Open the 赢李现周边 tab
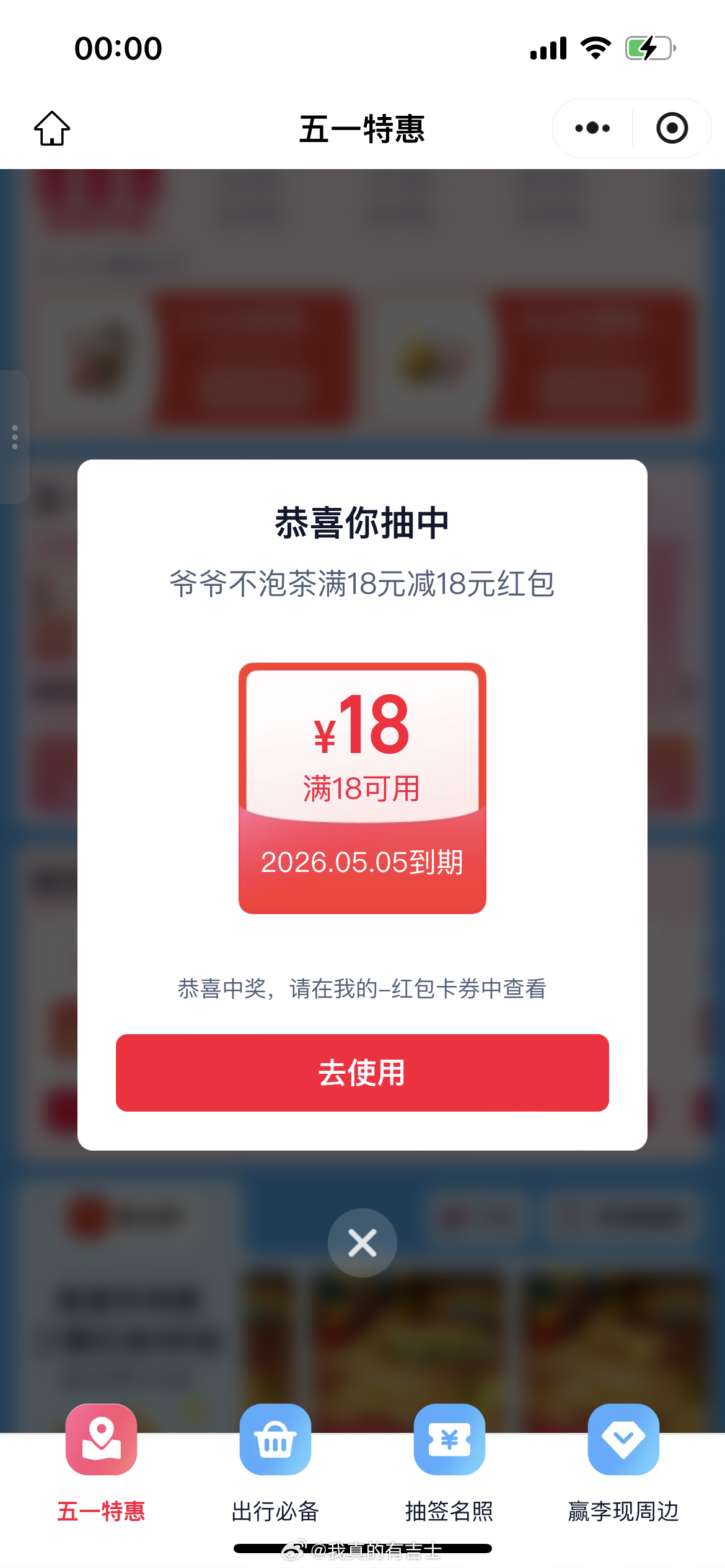Image resolution: width=725 pixels, height=1568 pixels. (x=623, y=1461)
